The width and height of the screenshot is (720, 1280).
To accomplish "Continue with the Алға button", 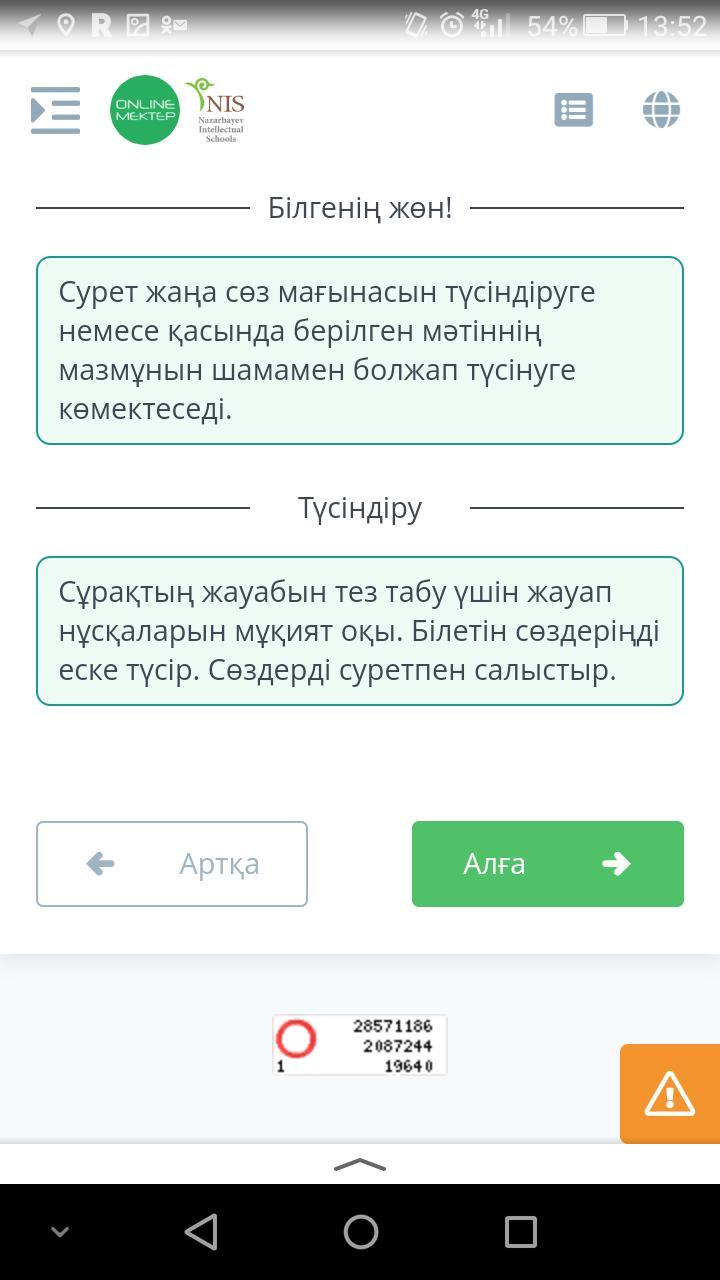I will point(547,864).
